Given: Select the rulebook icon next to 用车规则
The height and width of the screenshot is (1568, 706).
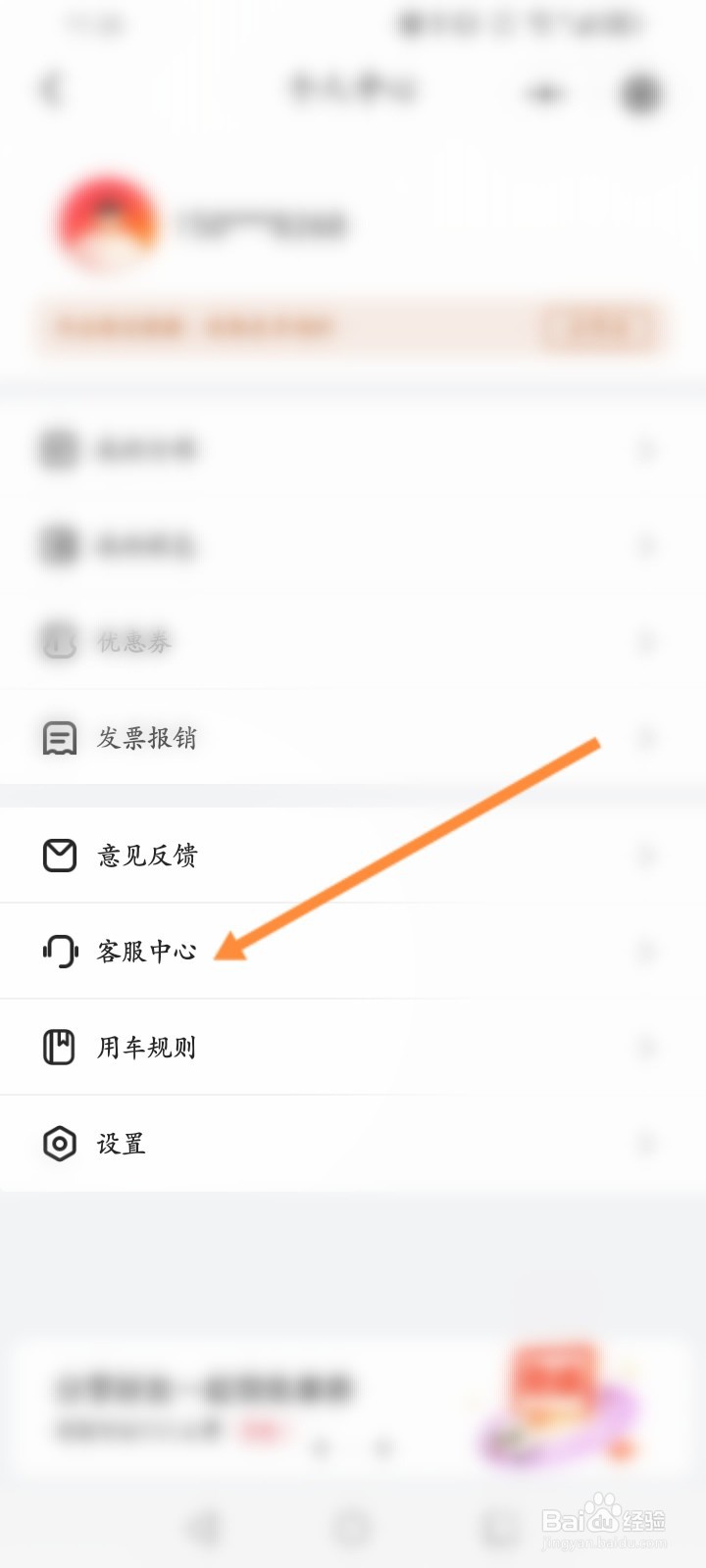Looking at the screenshot, I should 59,1047.
